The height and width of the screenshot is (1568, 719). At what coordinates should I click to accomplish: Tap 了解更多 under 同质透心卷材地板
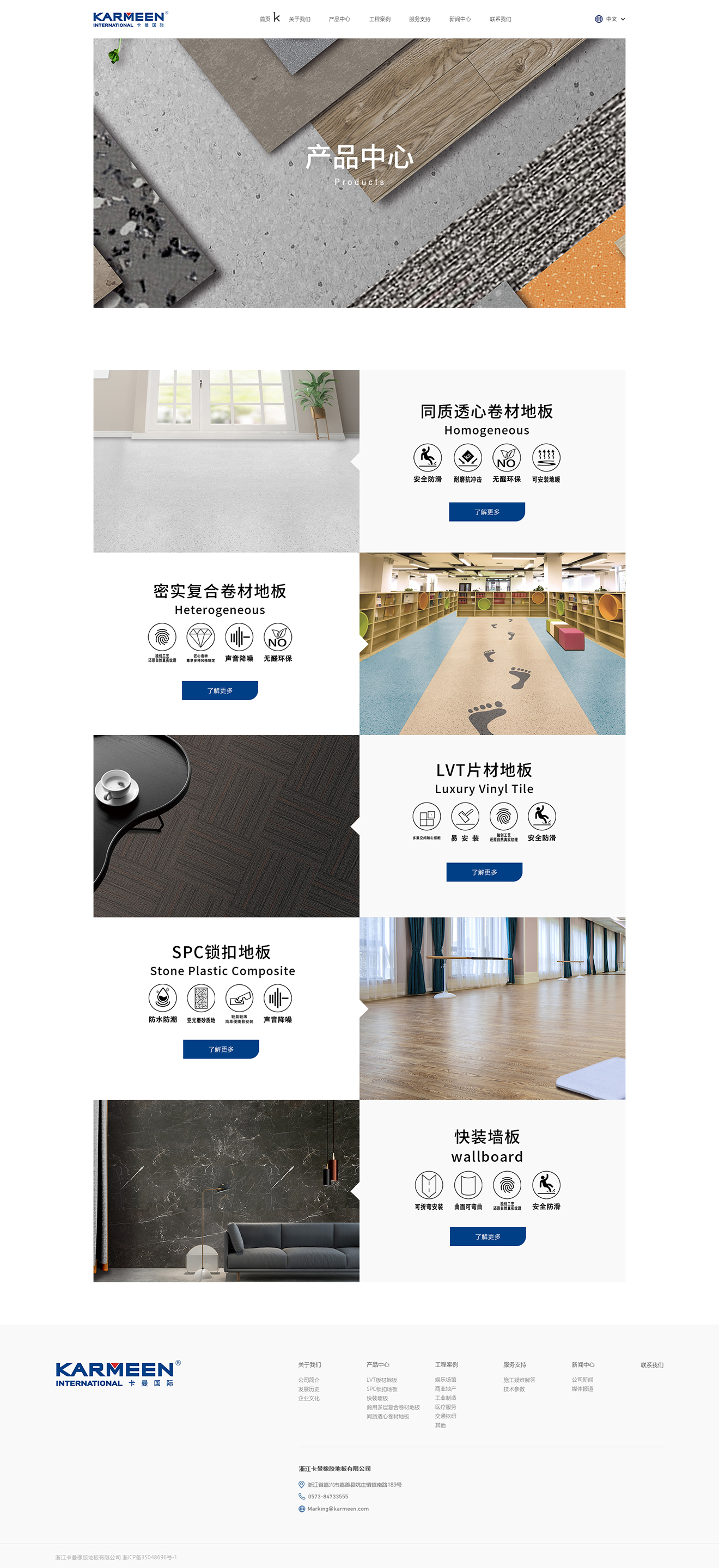click(486, 512)
